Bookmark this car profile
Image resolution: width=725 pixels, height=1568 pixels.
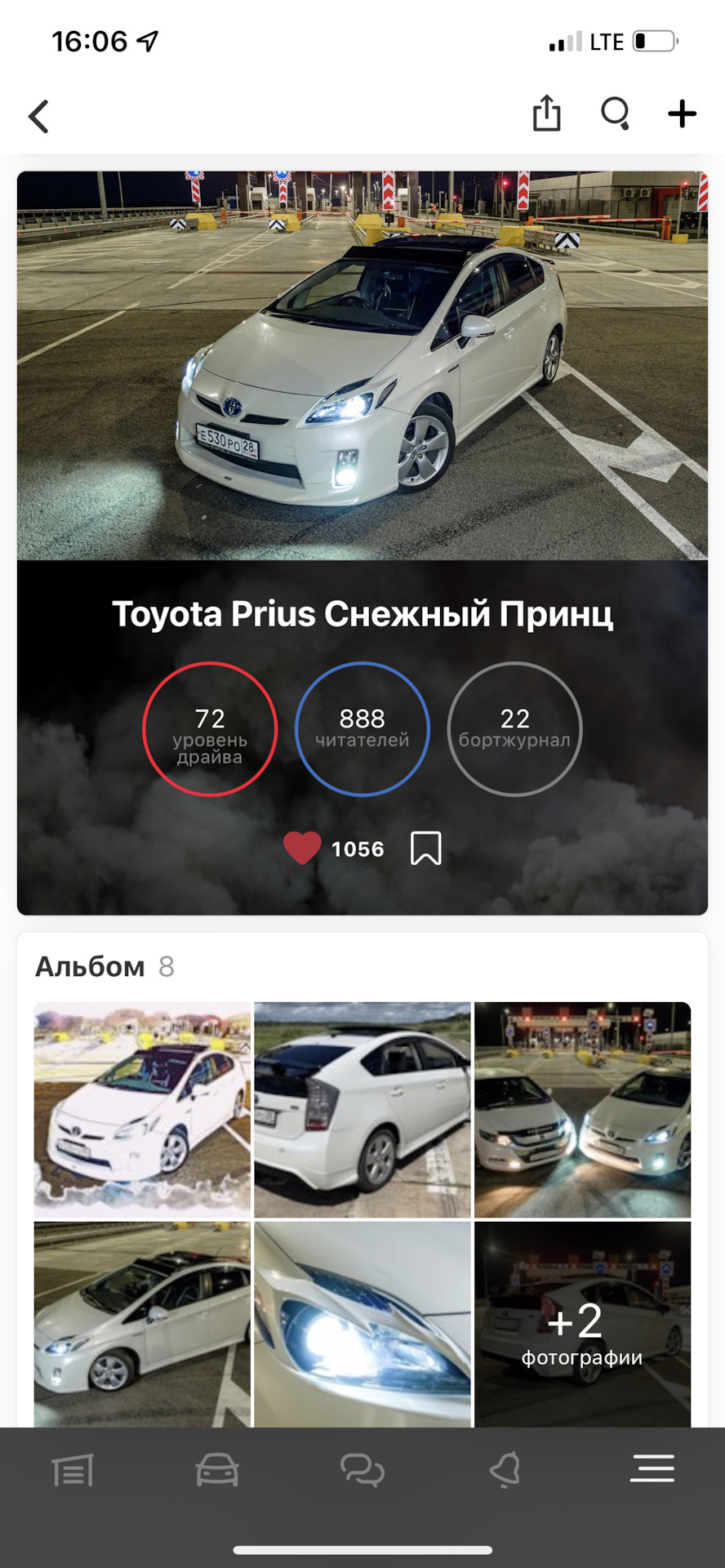425,849
